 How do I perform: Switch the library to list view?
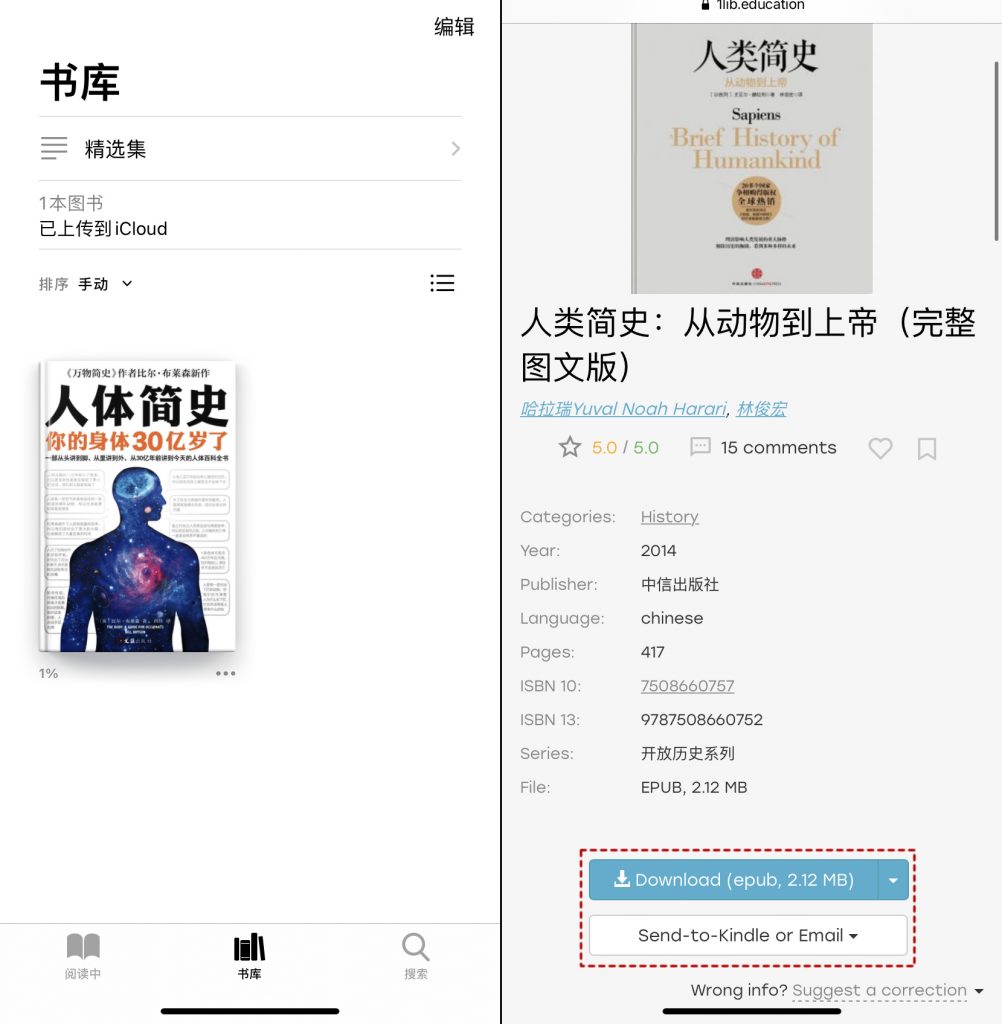point(442,283)
